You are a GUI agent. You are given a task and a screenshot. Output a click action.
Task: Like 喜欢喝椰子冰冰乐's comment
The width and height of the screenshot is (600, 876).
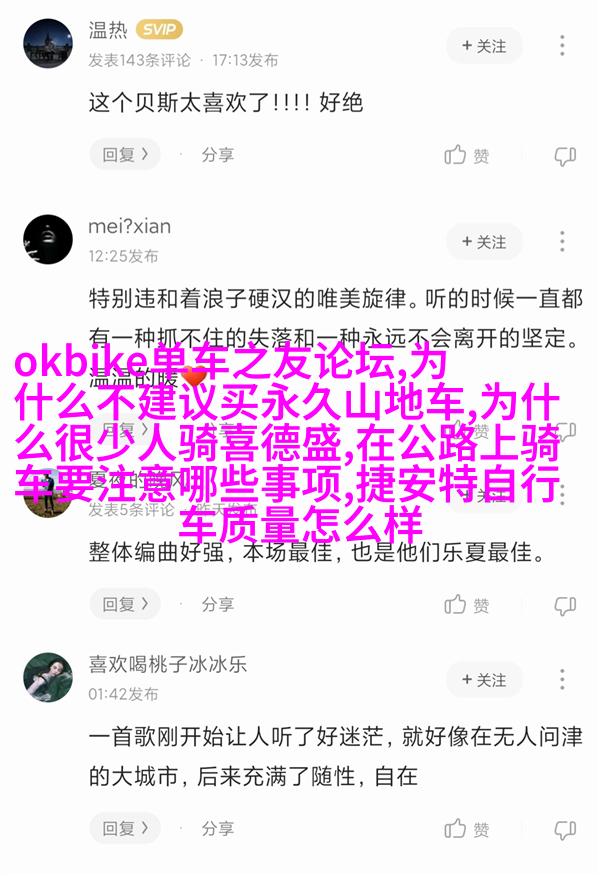tap(467, 829)
